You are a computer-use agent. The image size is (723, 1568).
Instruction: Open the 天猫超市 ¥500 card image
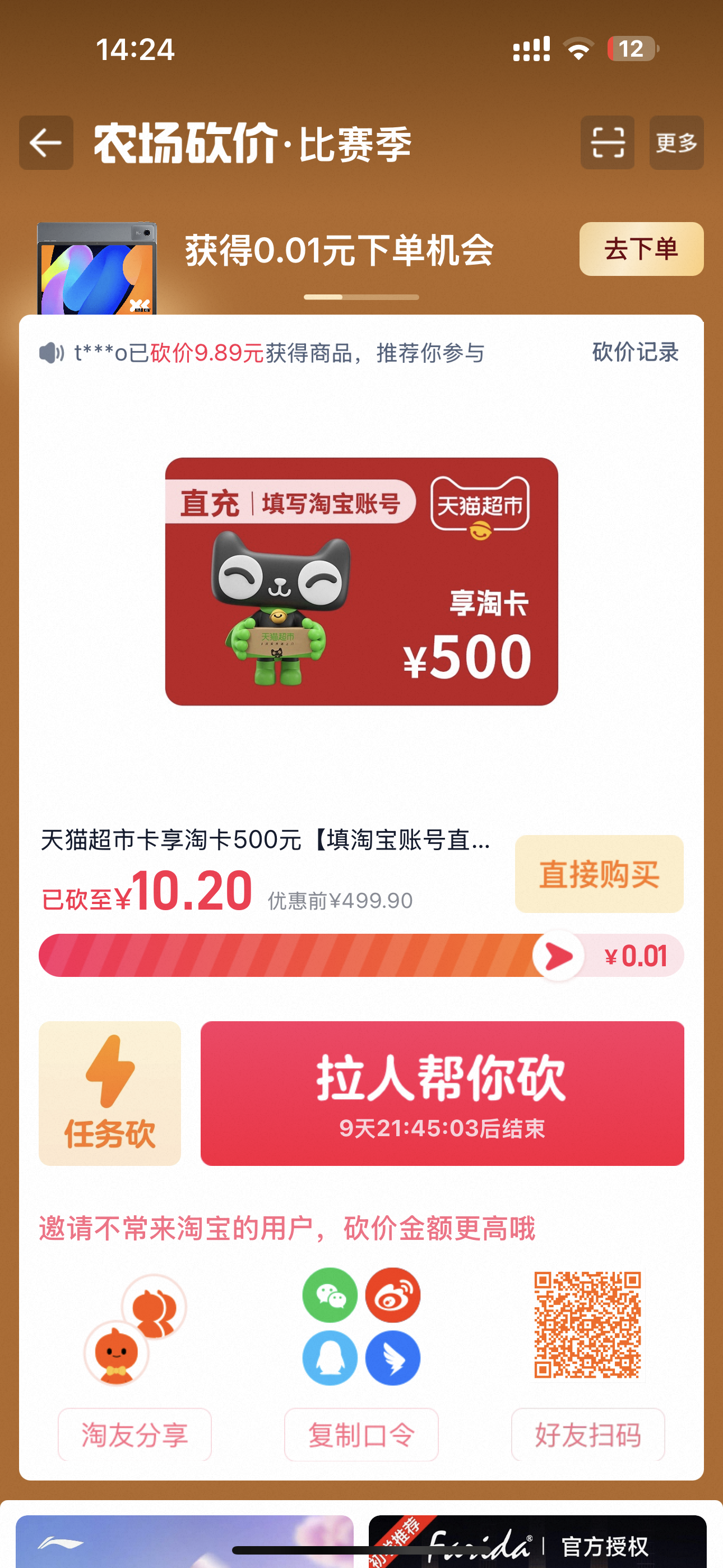coord(361,582)
